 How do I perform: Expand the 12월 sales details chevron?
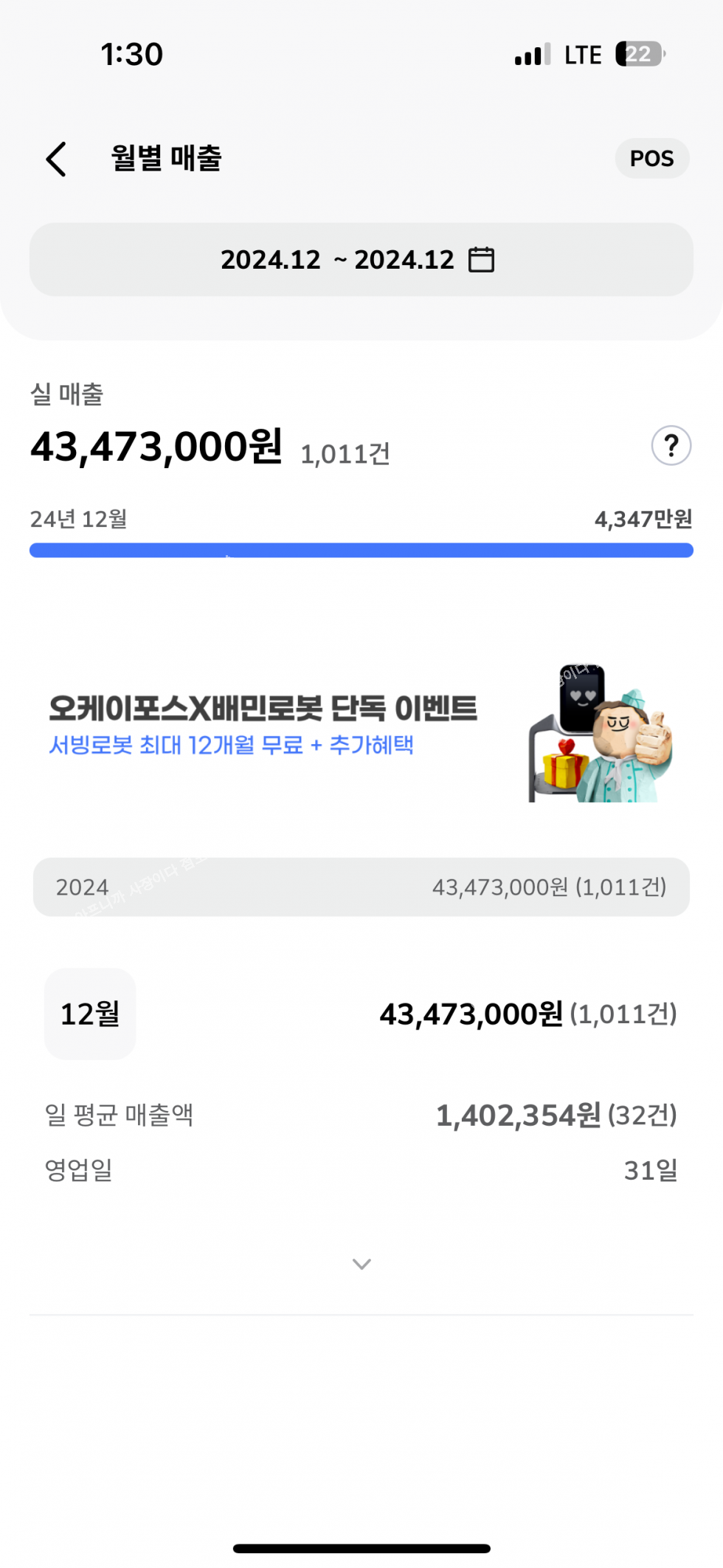coord(361,1264)
